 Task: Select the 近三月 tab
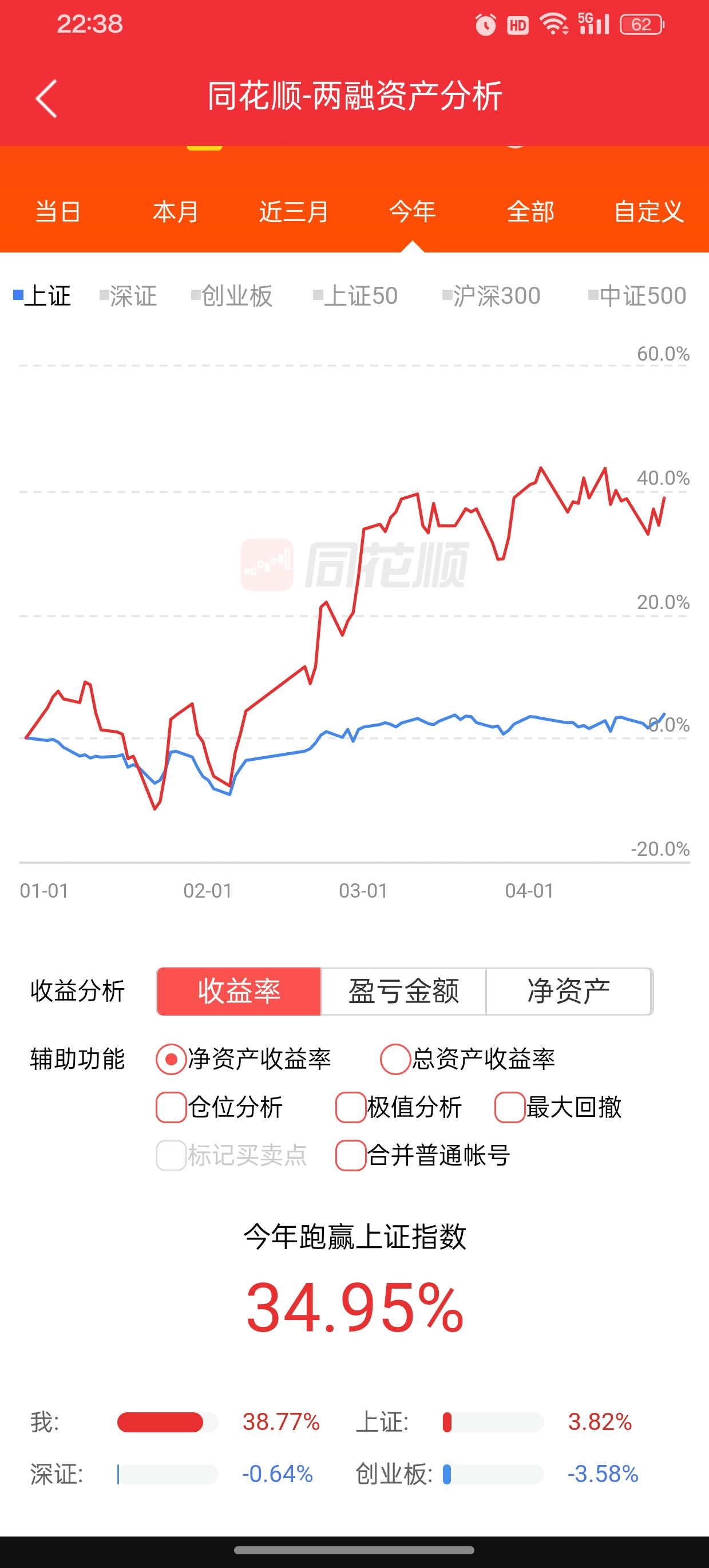click(x=294, y=212)
